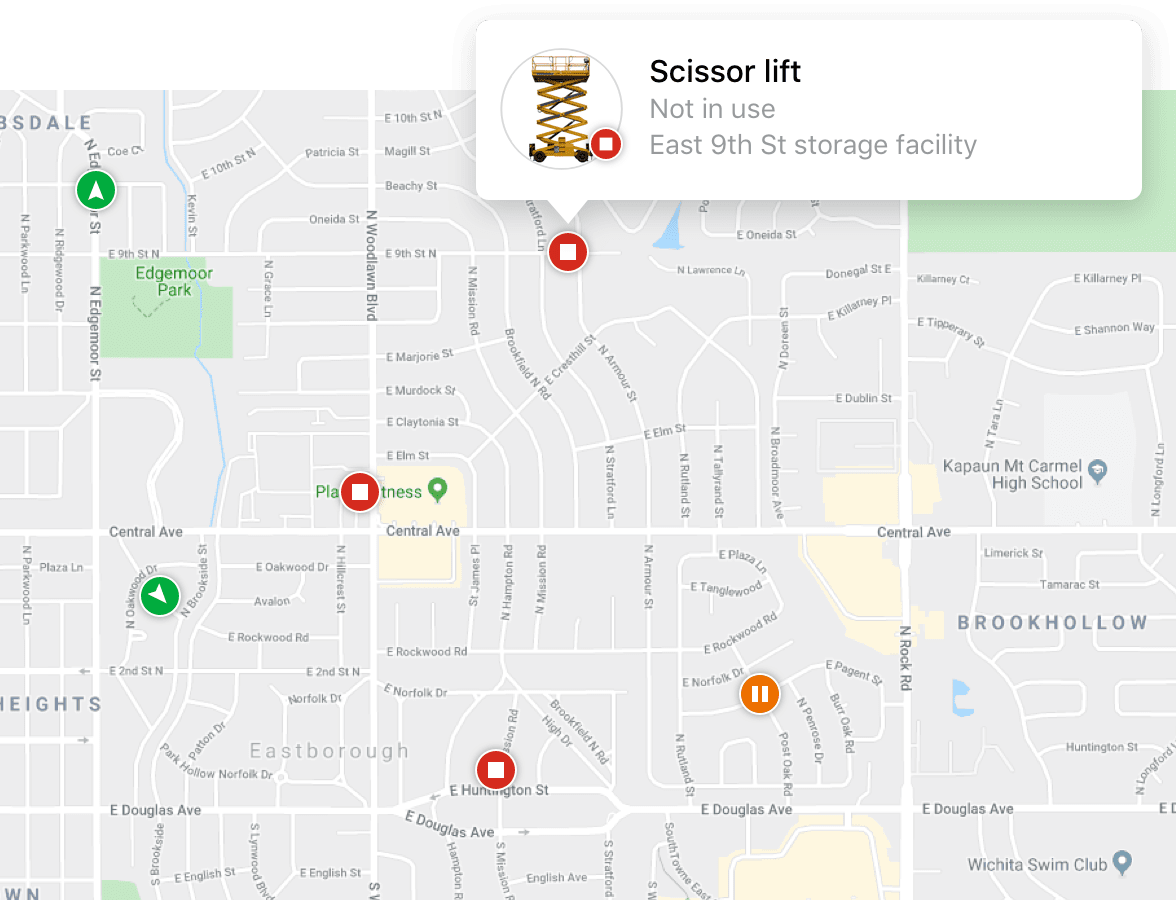Select the green moving marker on N Edgemoor St
1176x900 pixels.
click(x=96, y=190)
